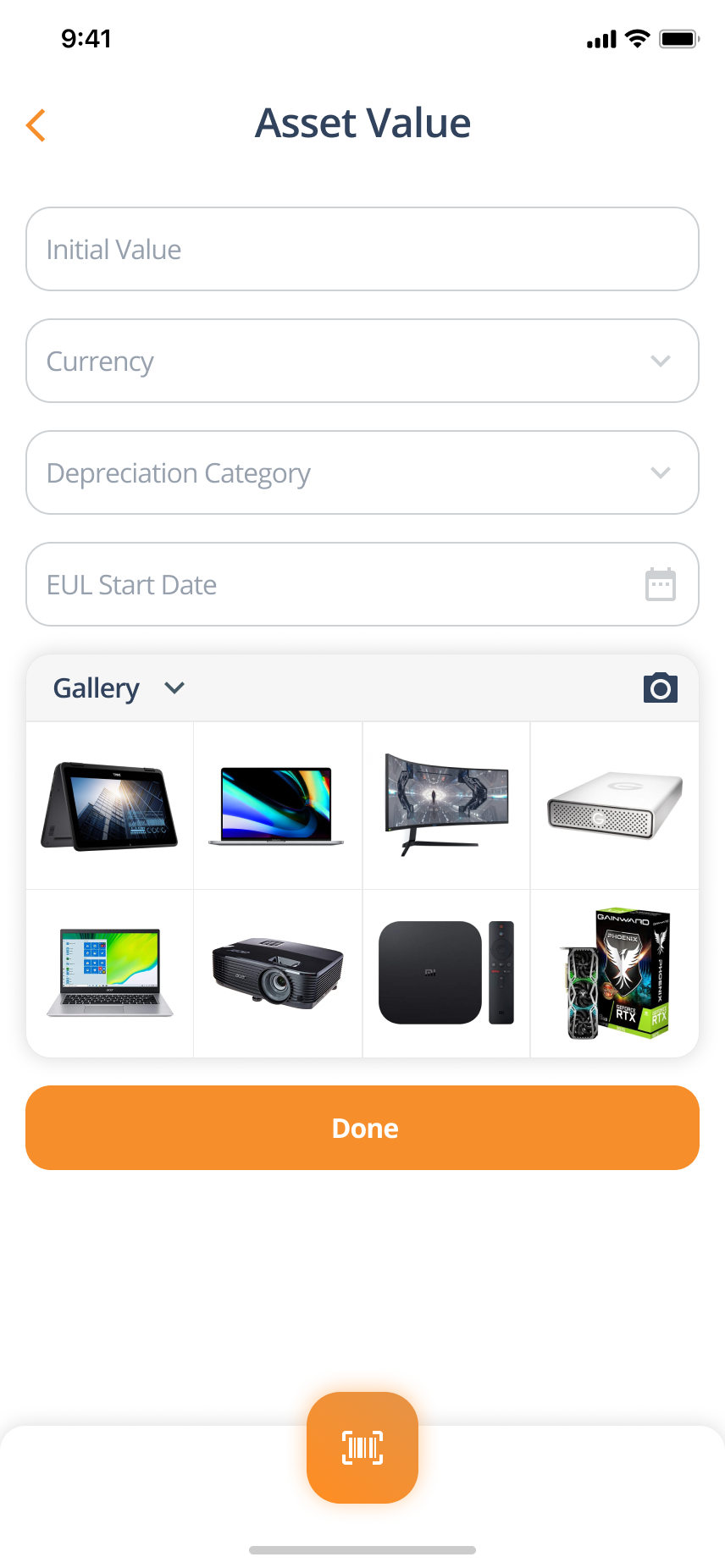
Task: Open the Gallery source dropdown
Action: pos(119,688)
